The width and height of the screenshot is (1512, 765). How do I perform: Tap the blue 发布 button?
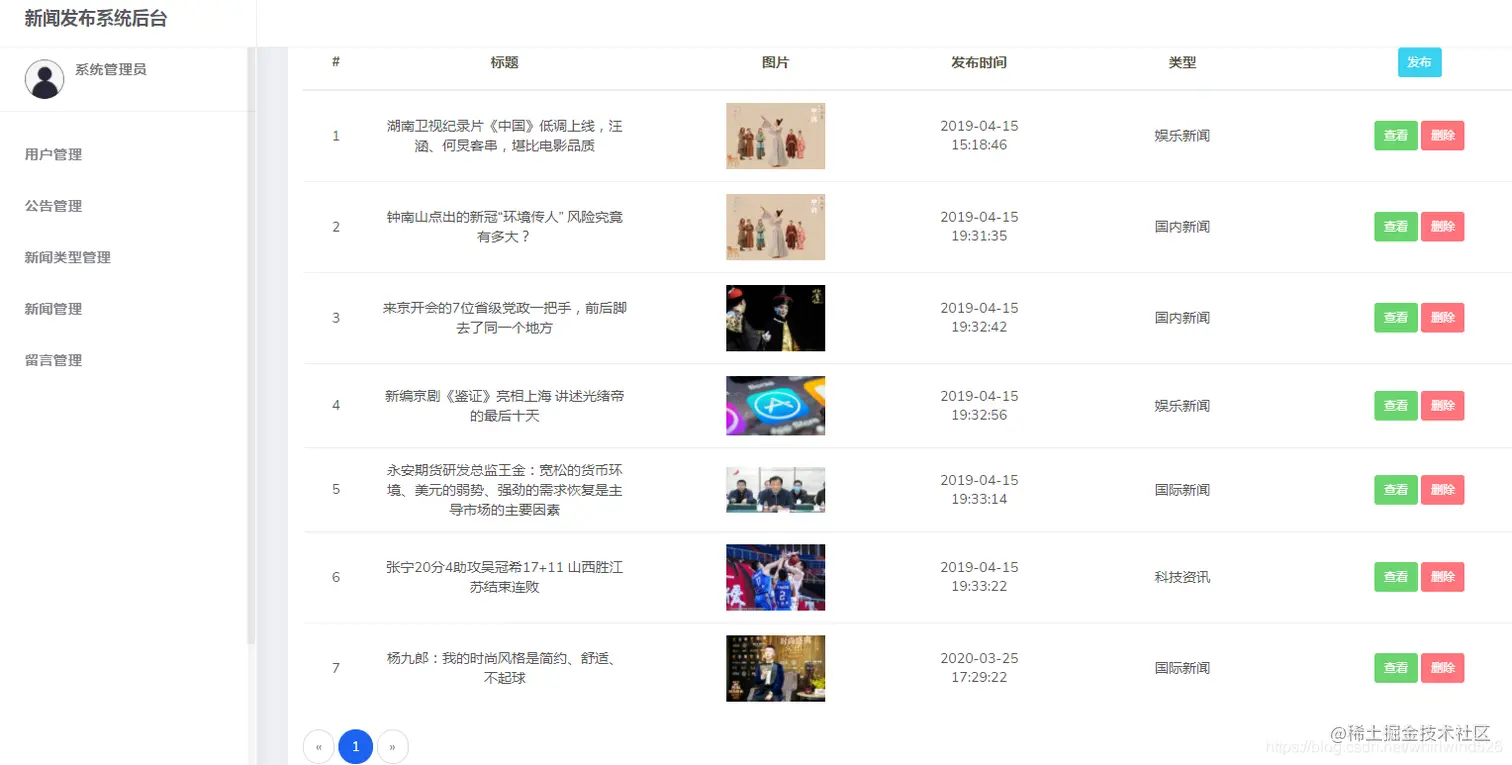click(x=1419, y=62)
